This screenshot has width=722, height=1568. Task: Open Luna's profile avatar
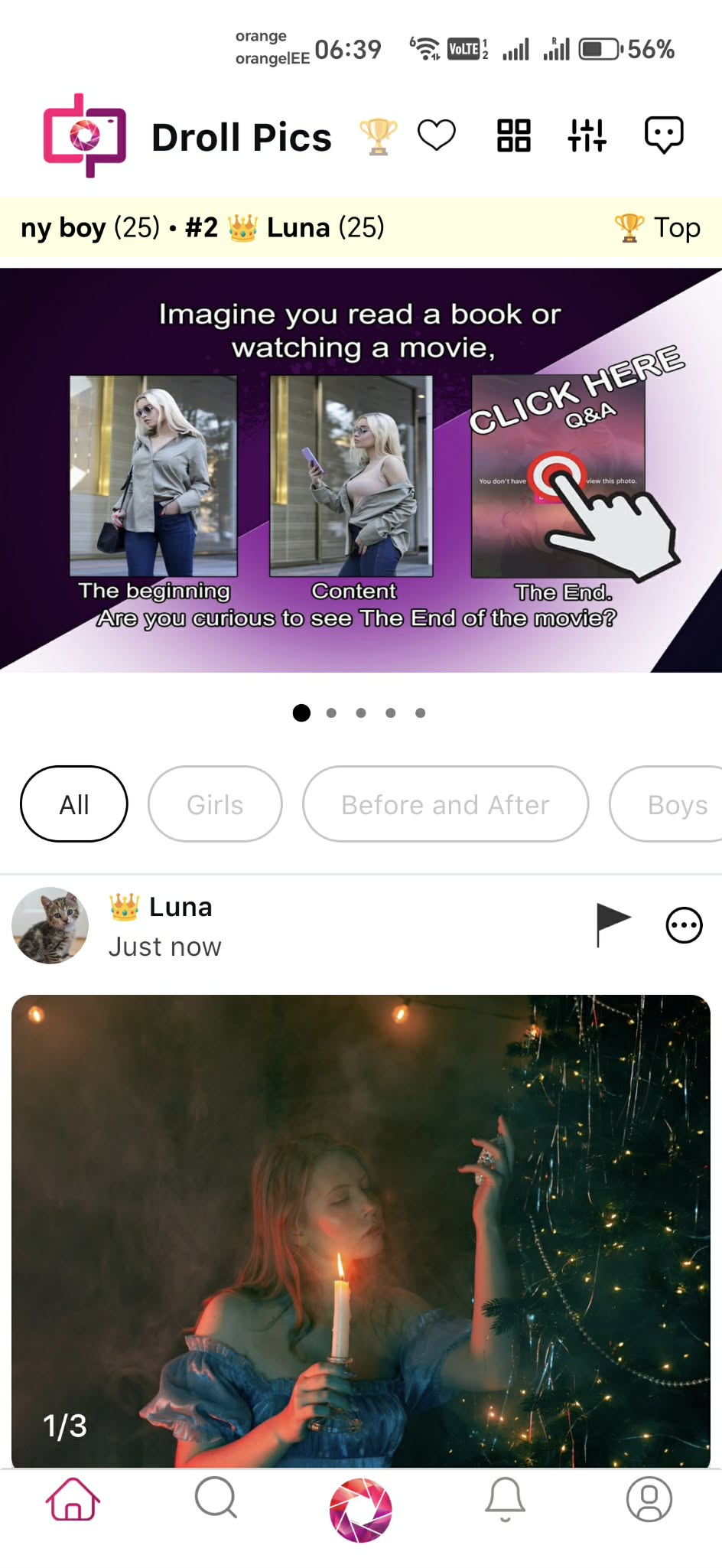coord(50,925)
